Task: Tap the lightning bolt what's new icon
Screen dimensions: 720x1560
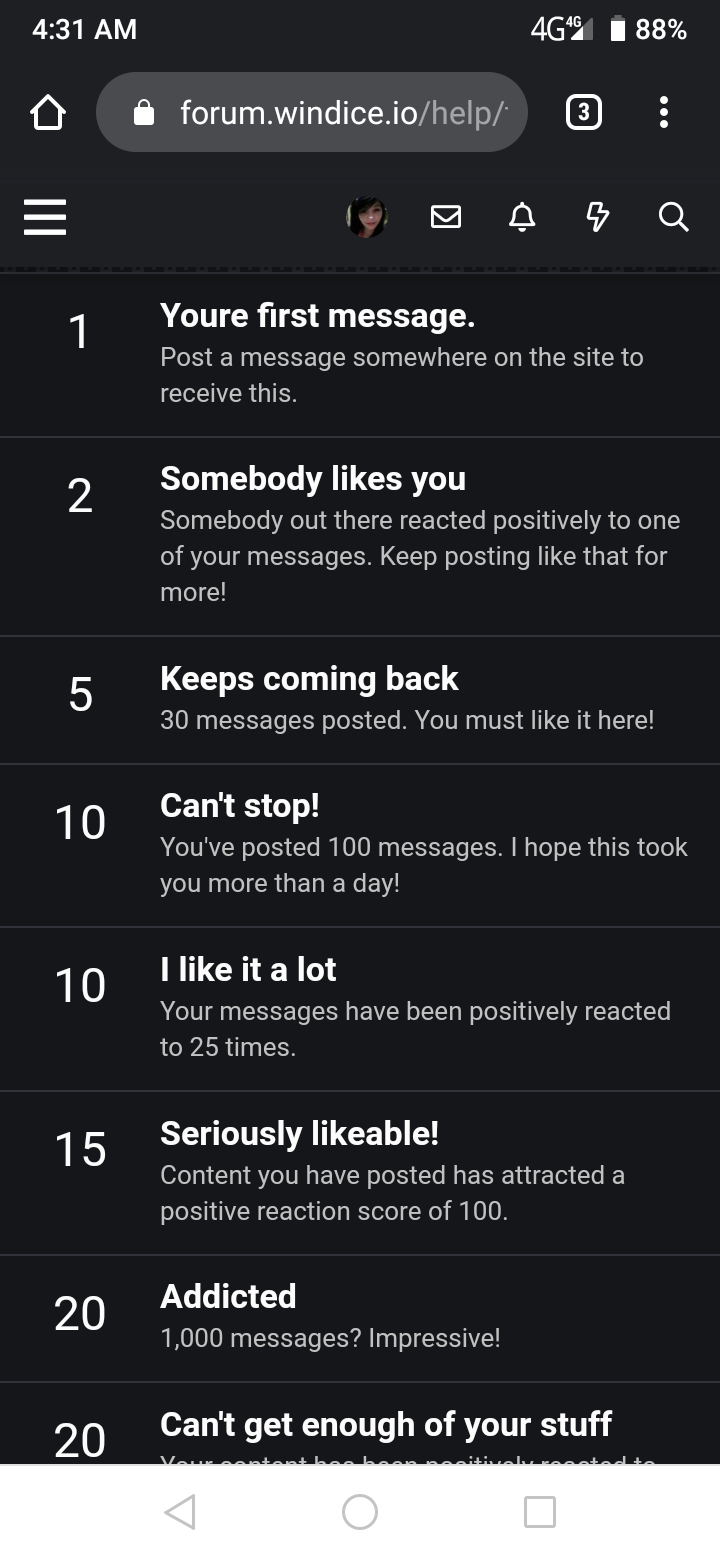Action: 597,216
